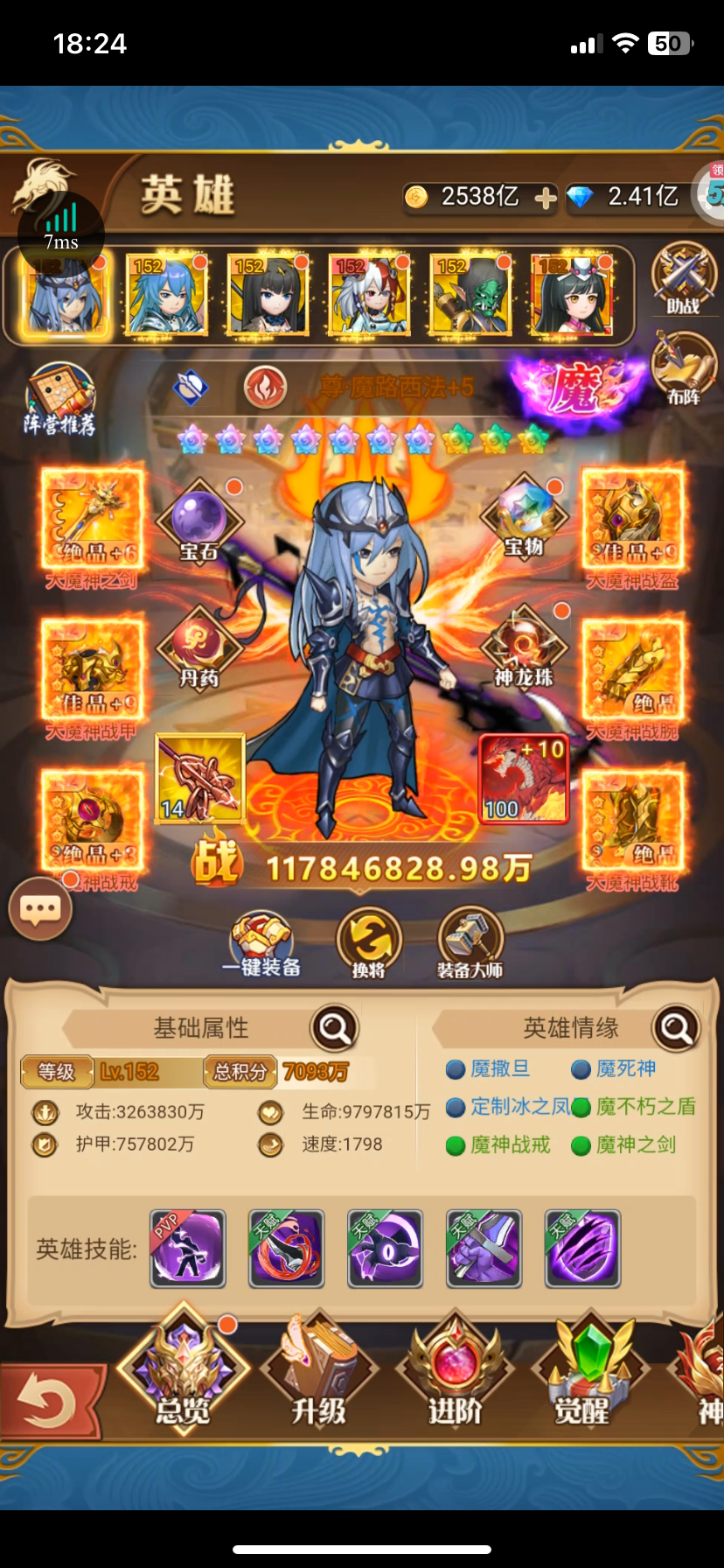Open the chat bubble button
724x1568 pixels.
(x=40, y=909)
